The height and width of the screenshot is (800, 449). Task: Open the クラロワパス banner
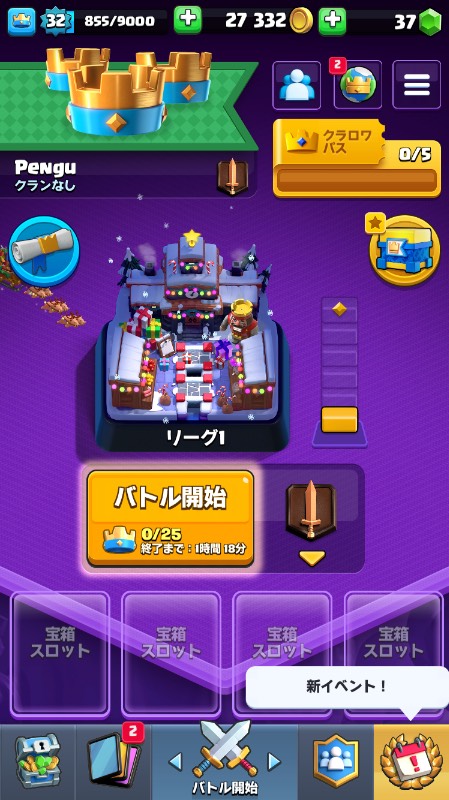(x=357, y=158)
